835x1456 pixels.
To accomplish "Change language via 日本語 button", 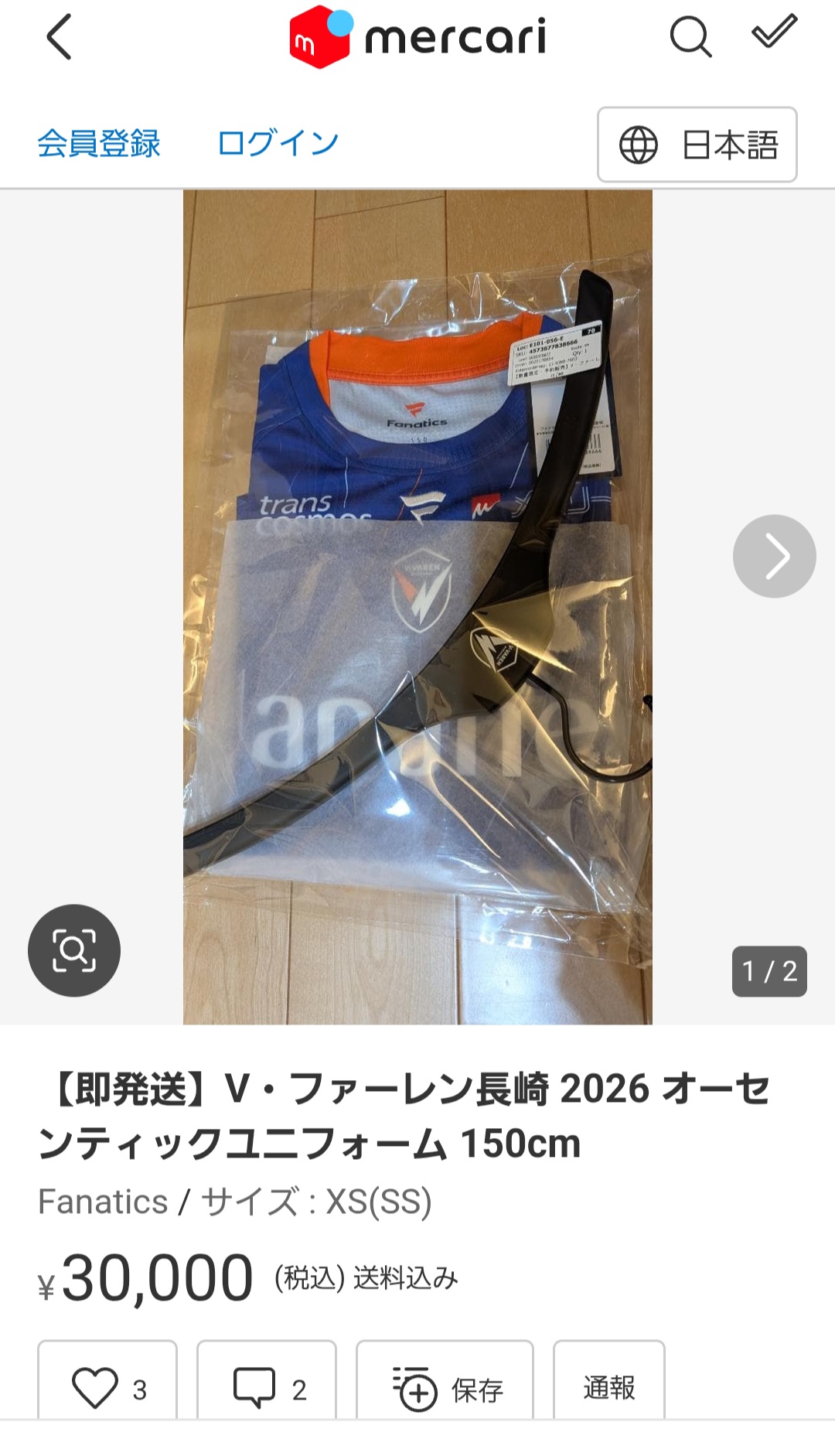I will [x=697, y=145].
